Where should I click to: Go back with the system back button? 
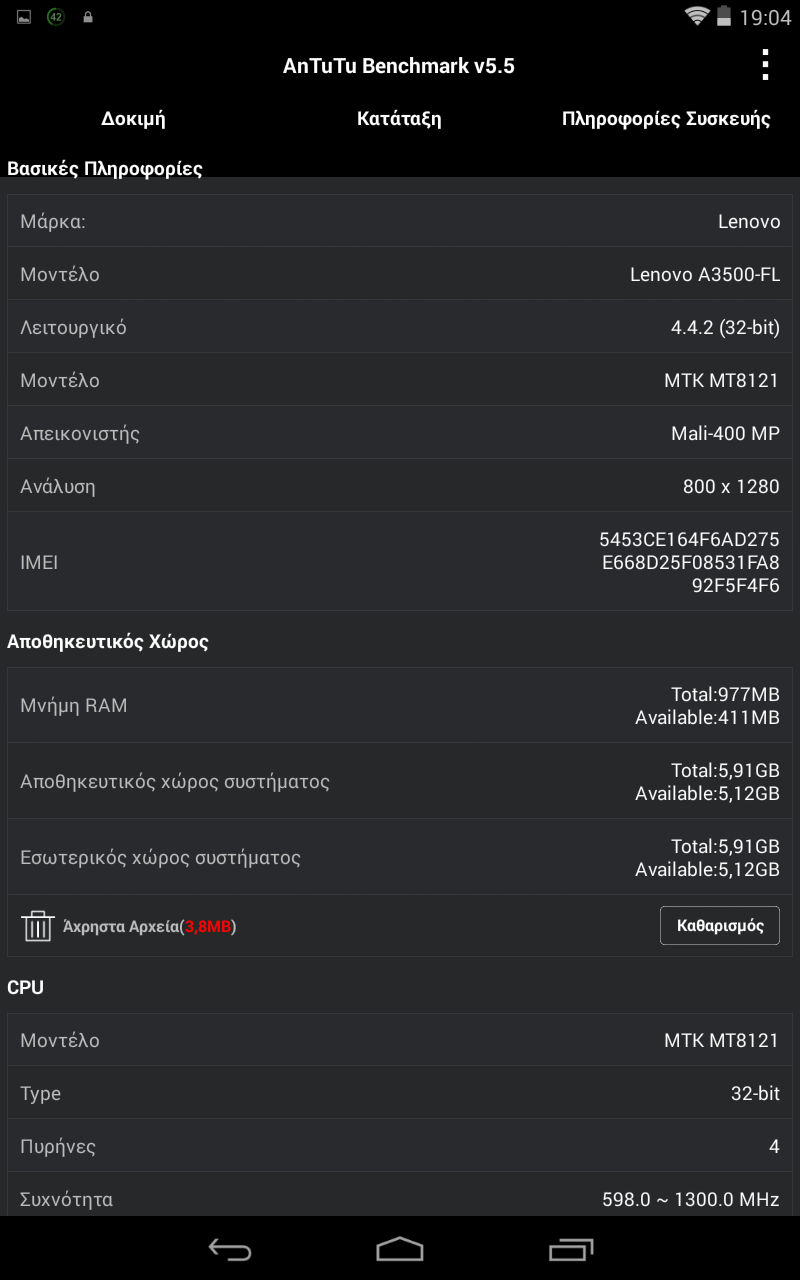tap(229, 1248)
